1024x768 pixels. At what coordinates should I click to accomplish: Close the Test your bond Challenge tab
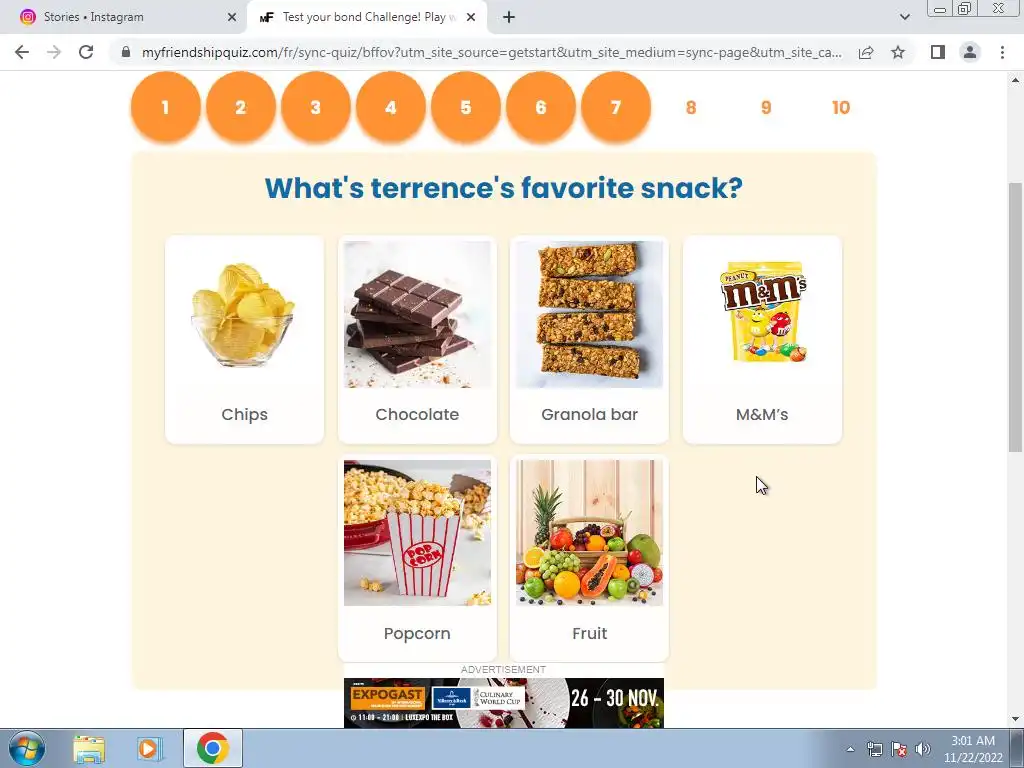471,17
